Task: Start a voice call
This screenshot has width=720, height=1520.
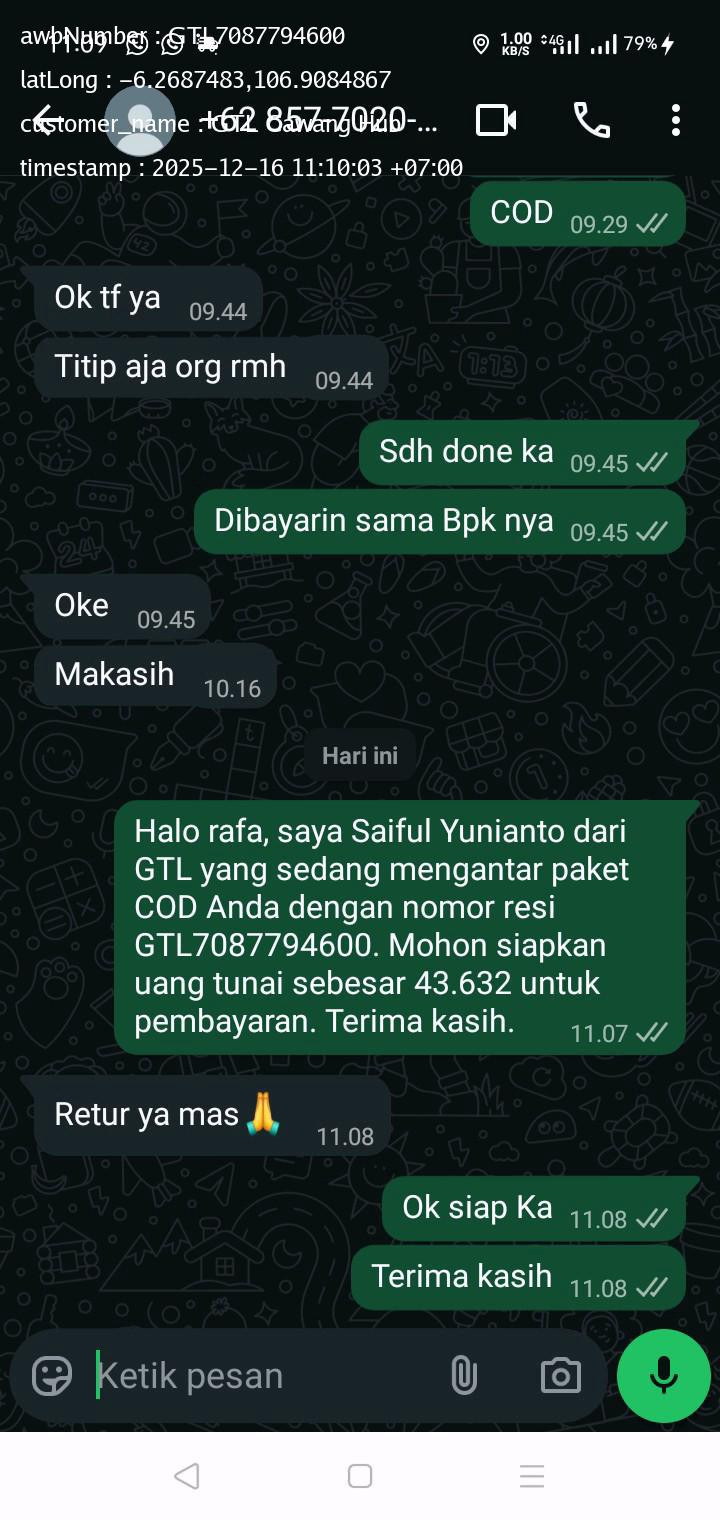Action: coord(591,120)
